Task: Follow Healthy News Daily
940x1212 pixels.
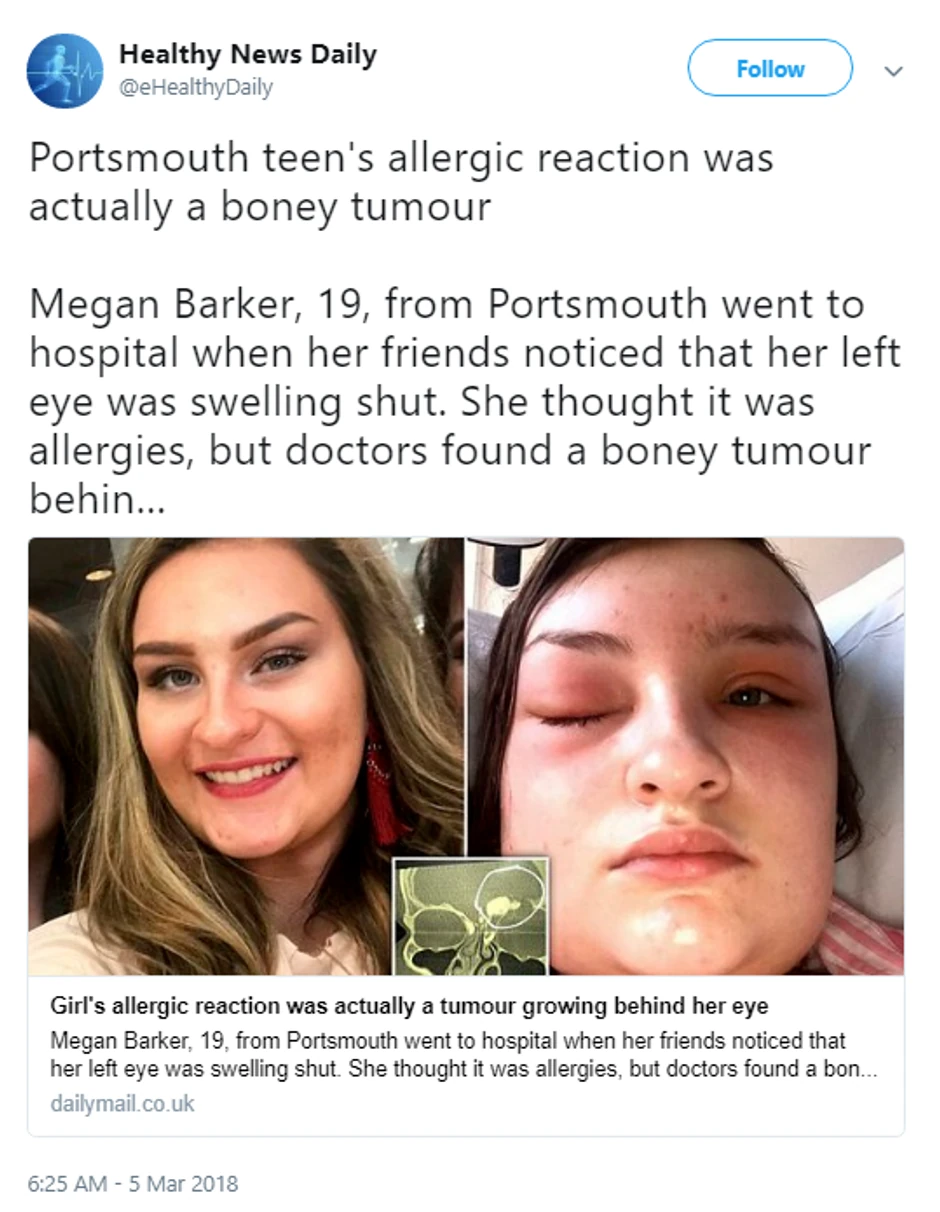Action: pyautogui.click(x=769, y=69)
